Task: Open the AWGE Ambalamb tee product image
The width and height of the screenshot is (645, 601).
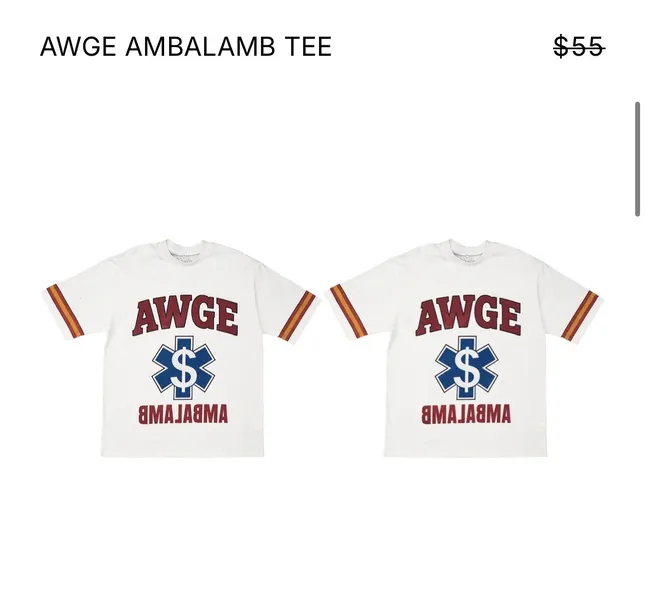Action: [x=182, y=350]
